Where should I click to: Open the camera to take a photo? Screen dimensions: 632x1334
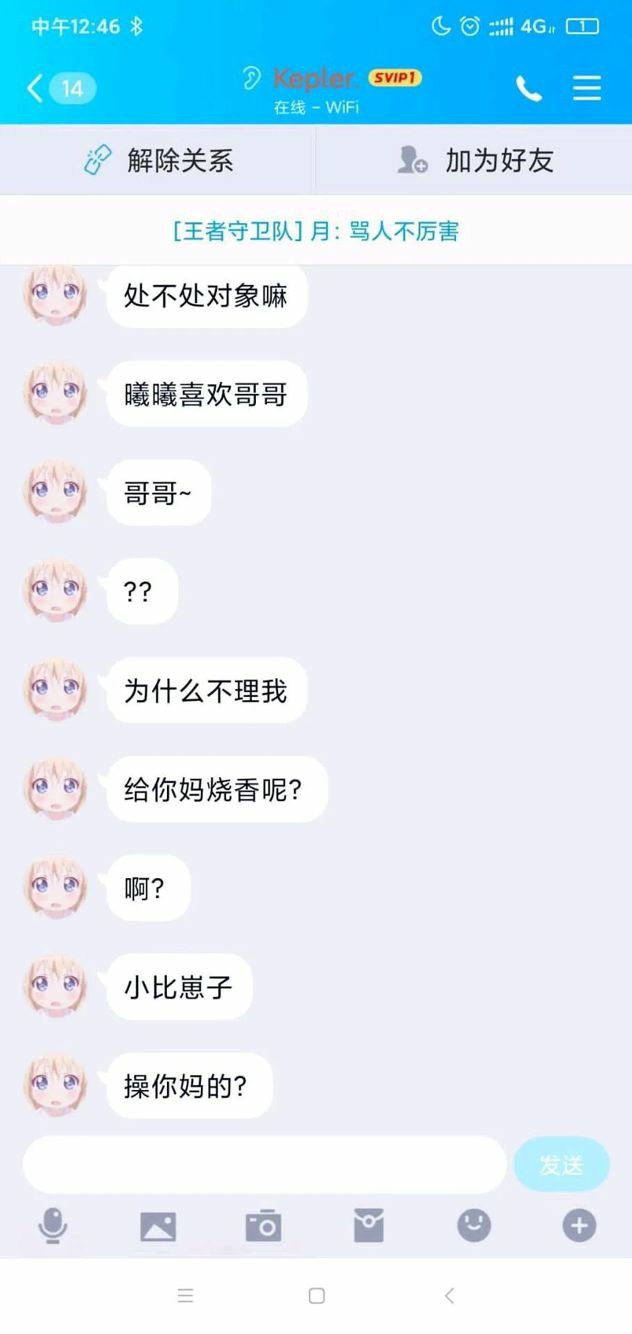click(x=263, y=1225)
